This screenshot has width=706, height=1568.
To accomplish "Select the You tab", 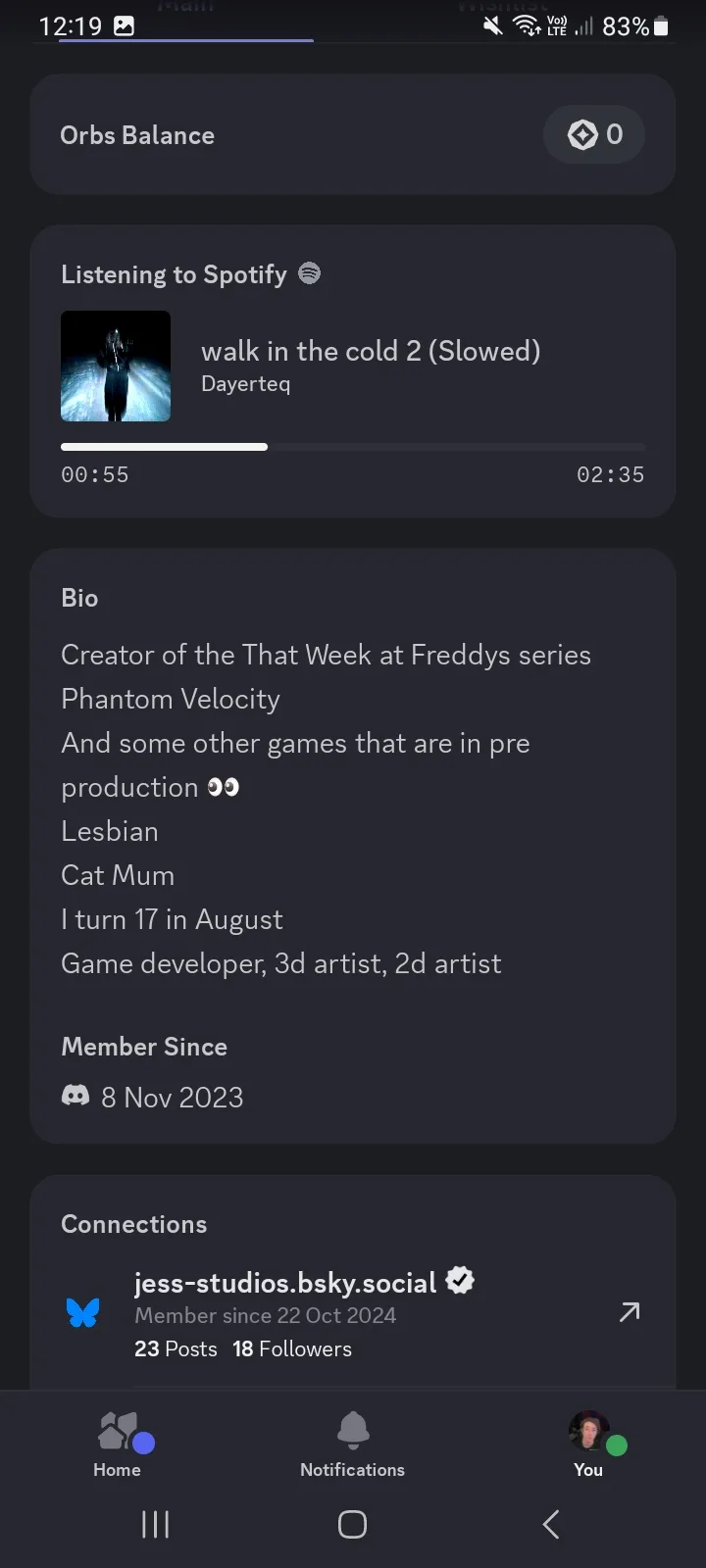I will 588,1445.
